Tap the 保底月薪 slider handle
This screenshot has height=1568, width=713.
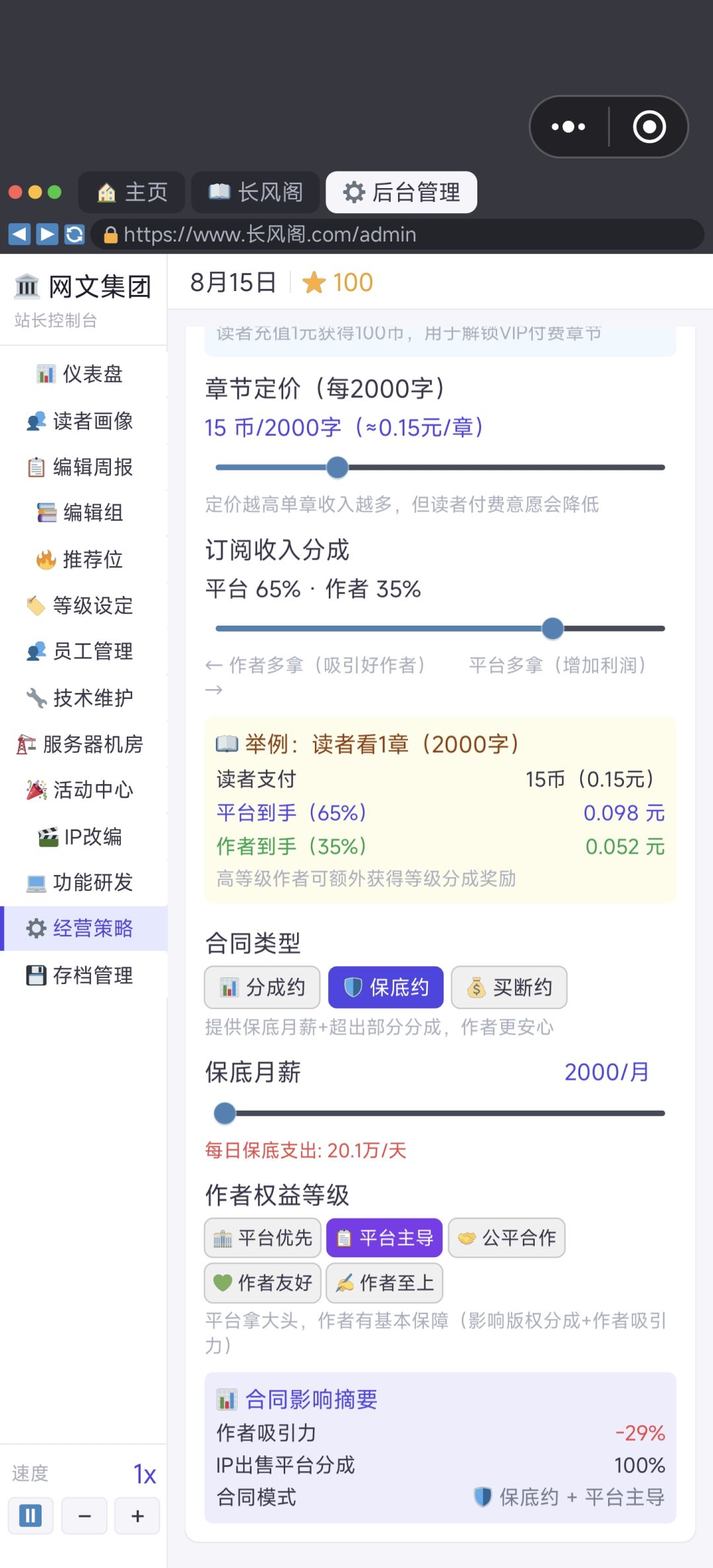(225, 1113)
